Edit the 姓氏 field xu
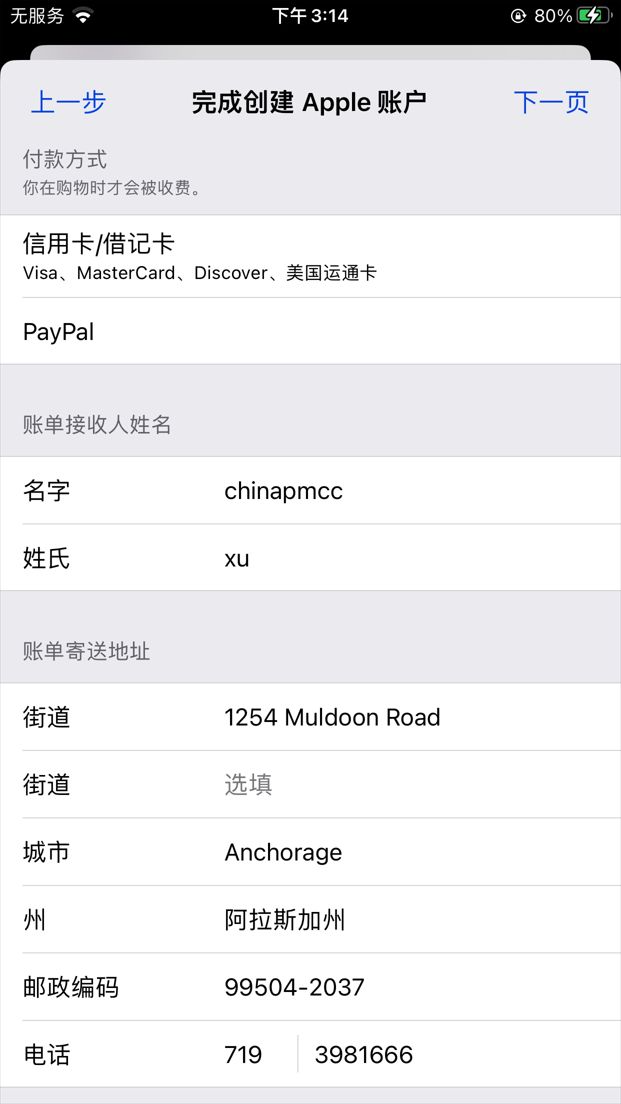Viewport: 621px width, 1104px height. click(400, 558)
